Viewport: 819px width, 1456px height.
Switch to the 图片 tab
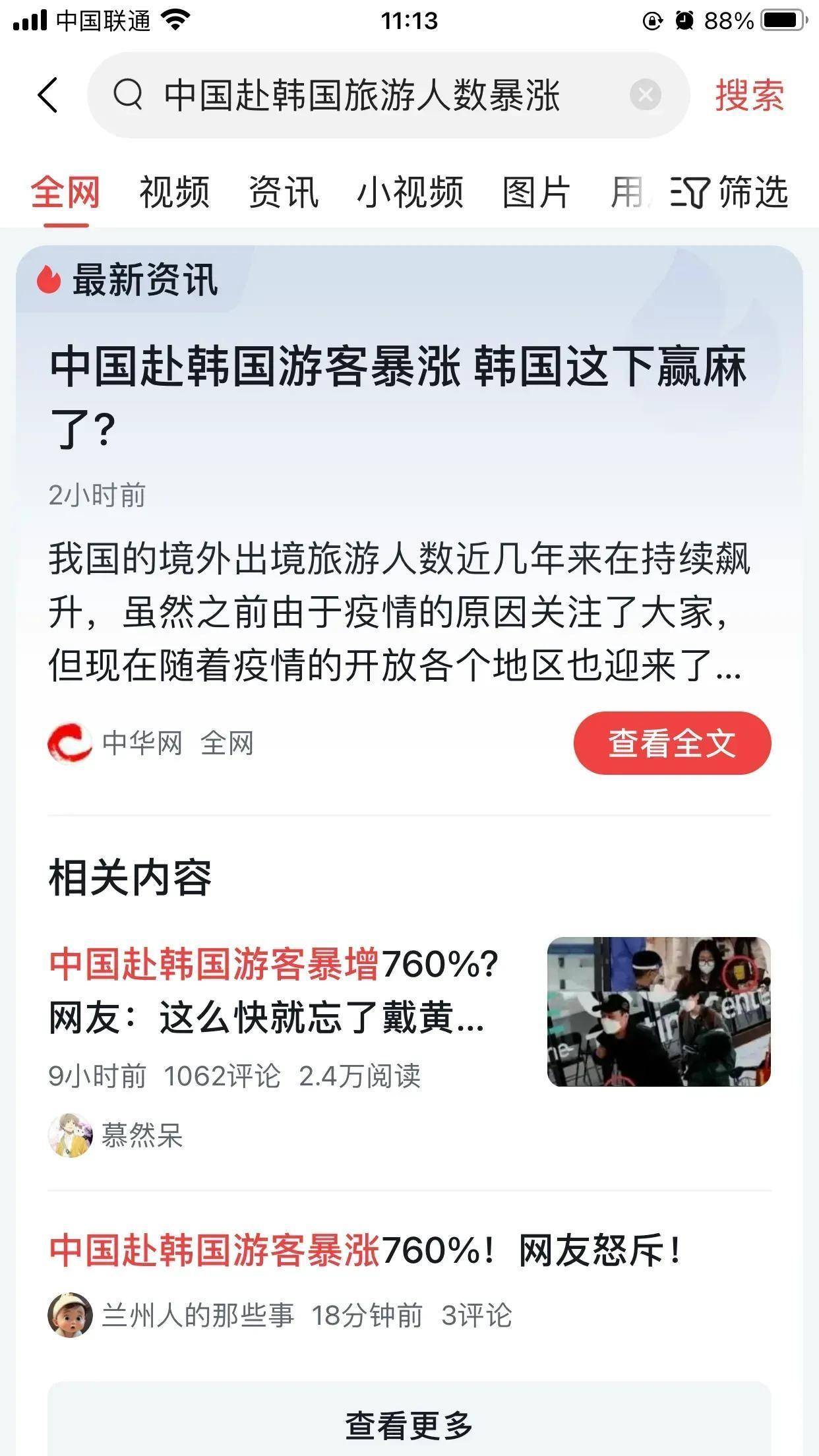(536, 193)
